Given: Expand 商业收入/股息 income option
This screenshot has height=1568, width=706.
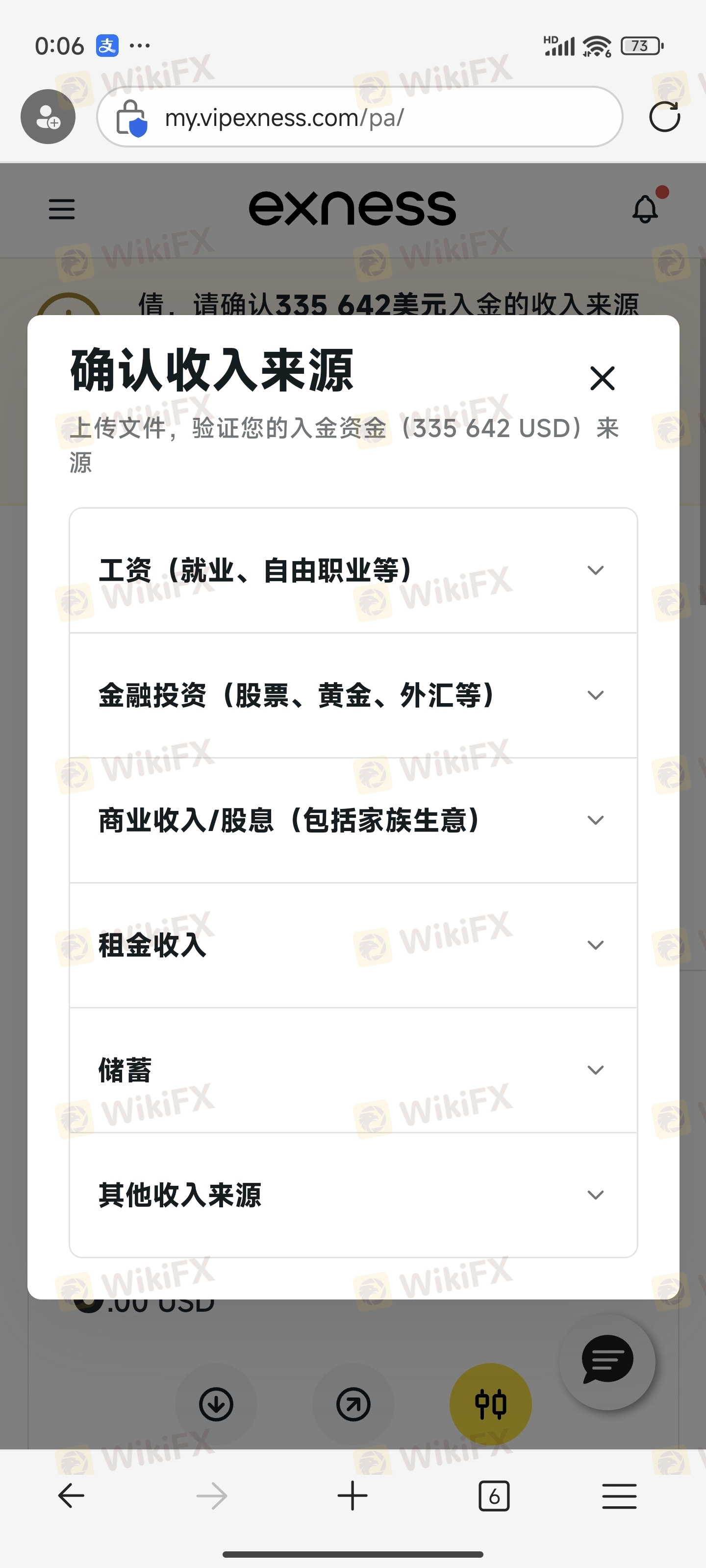Looking at the screenshot, I should coord(353,820).
